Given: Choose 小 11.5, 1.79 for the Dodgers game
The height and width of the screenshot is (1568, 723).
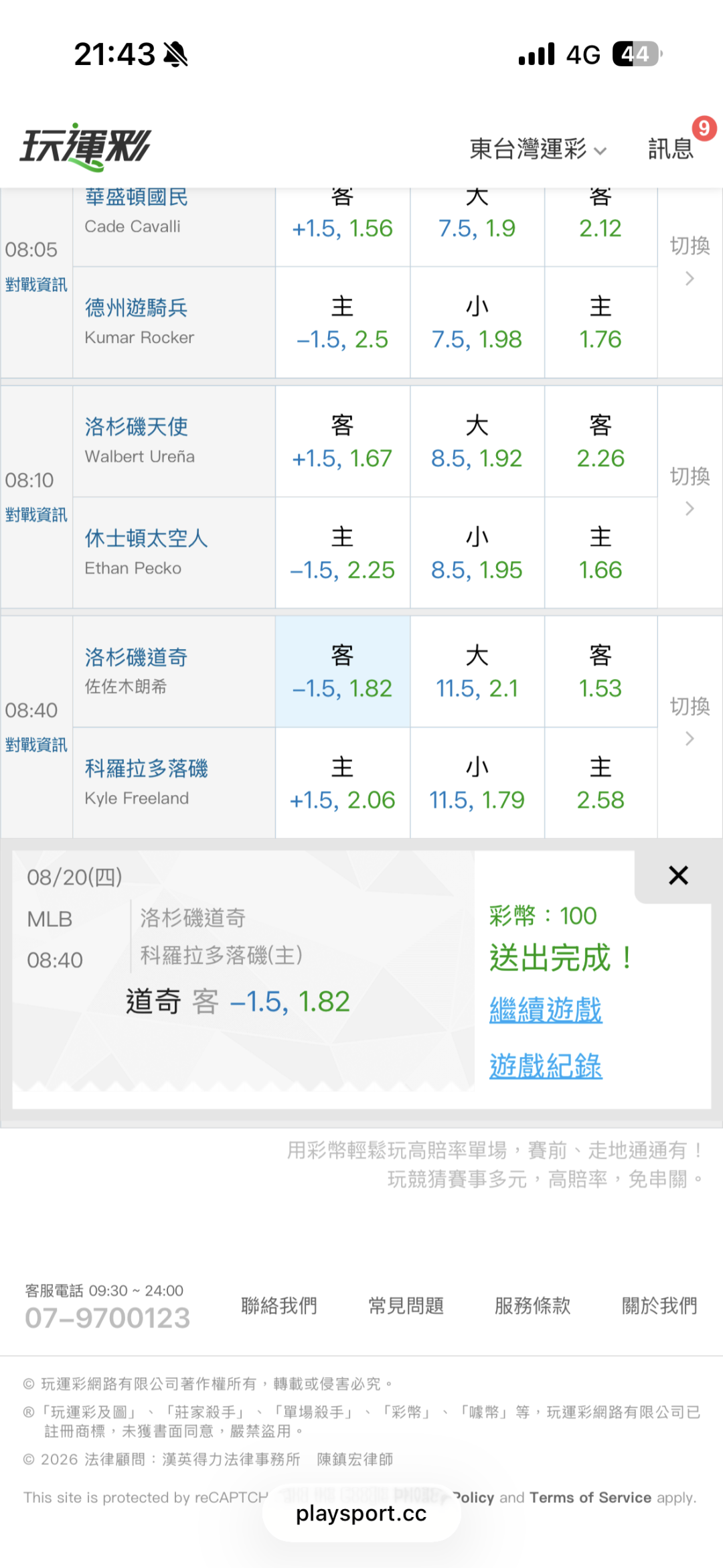Looking at the screenshot, I should (477, 783).
